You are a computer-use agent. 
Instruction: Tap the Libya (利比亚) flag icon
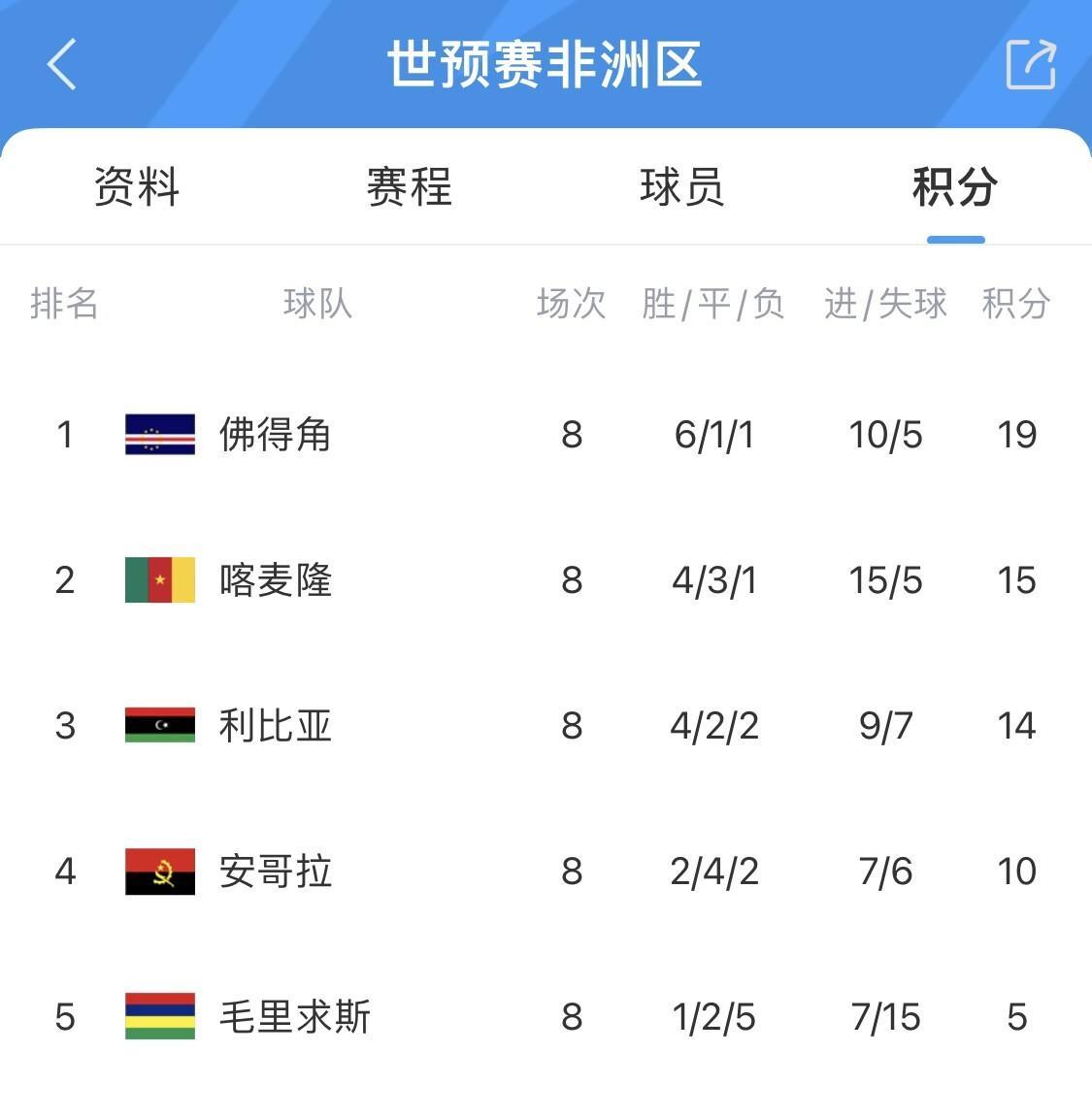(x=159, y=726)
